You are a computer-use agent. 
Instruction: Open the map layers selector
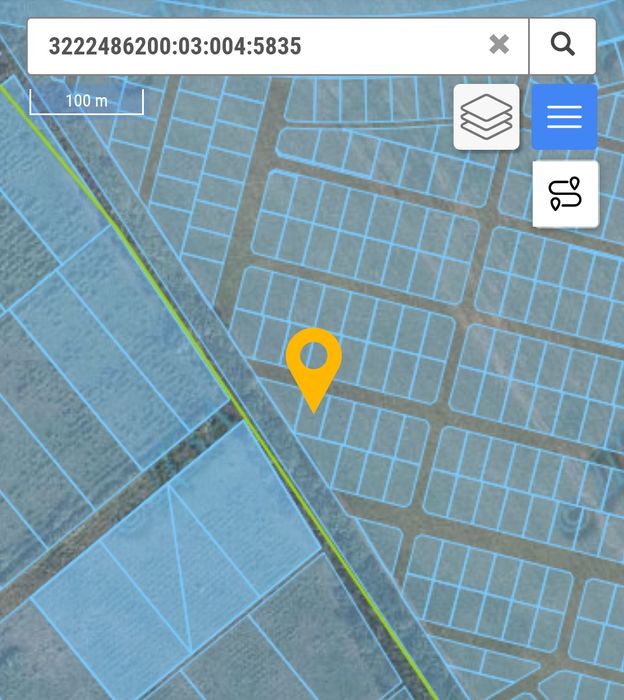tap(486, 117)
